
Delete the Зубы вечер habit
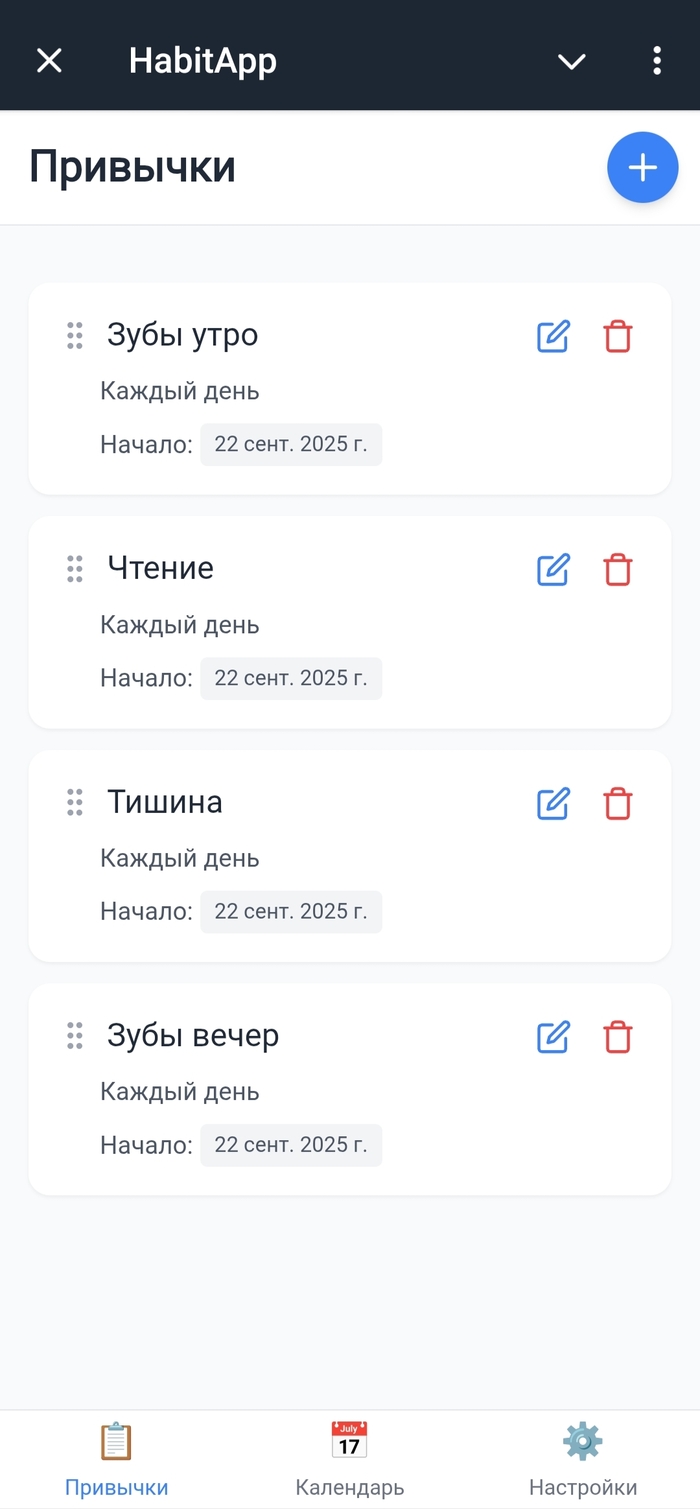pos(618,1037)
